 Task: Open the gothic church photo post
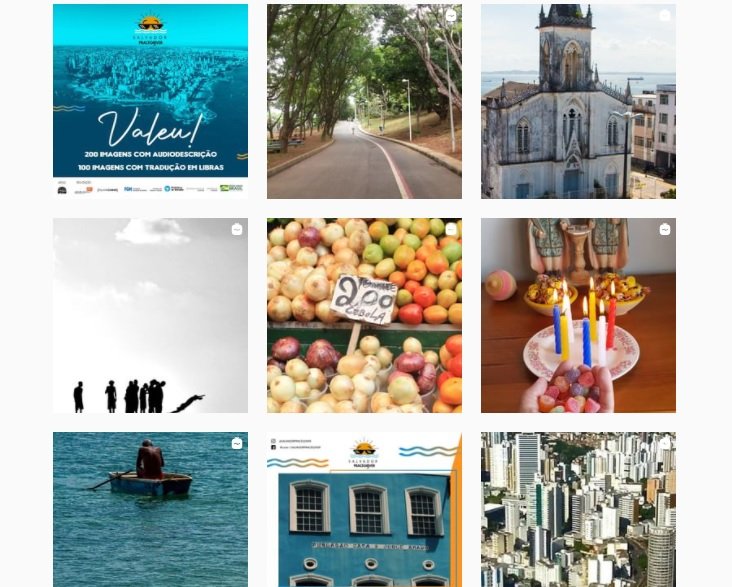578,101
